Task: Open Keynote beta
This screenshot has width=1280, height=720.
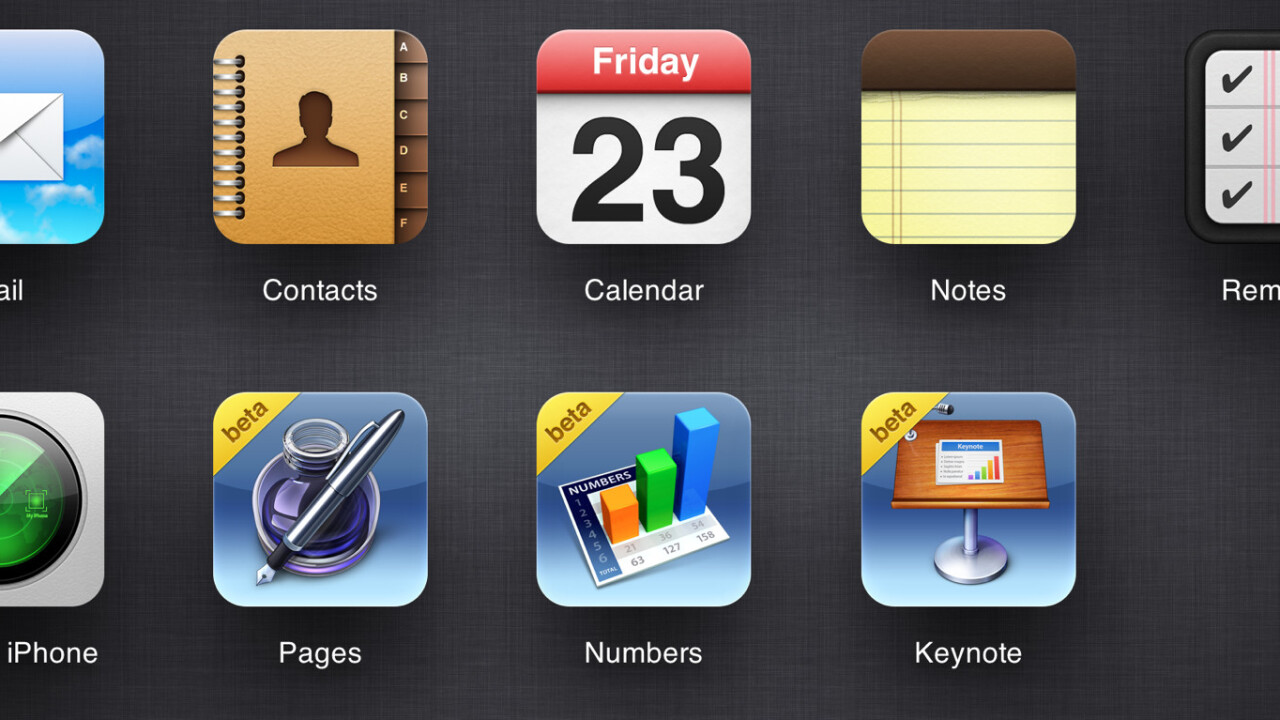Action: (x=968, y=499)
